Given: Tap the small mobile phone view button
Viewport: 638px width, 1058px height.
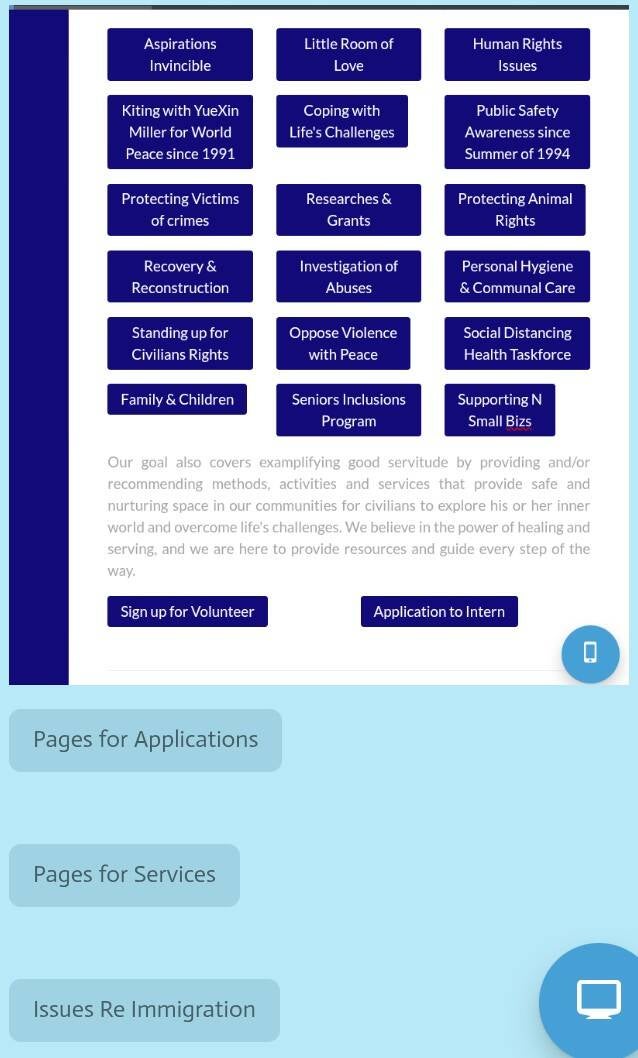Looking at the screenshot, I should coord(590,654).
